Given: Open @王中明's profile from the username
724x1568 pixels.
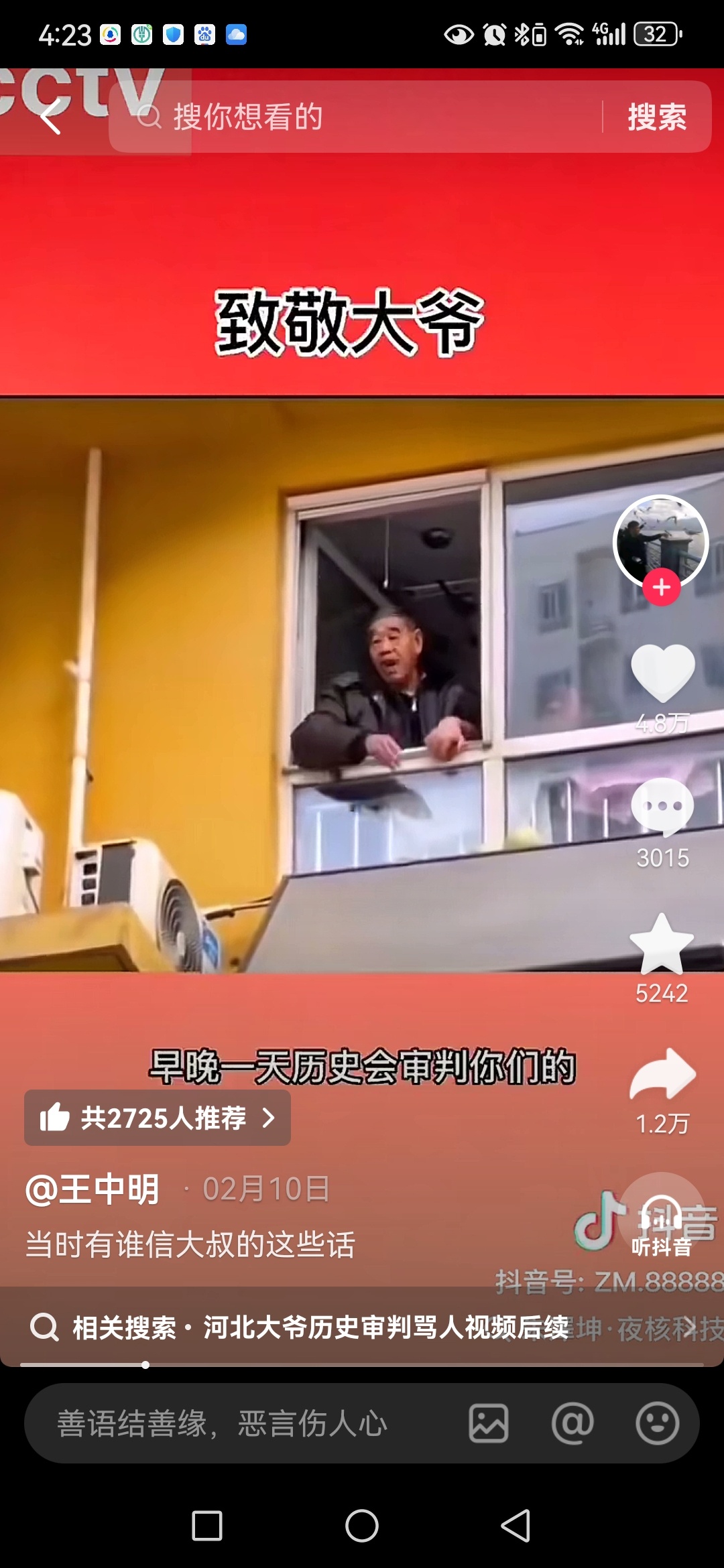Looking at the screenshot, I should coord(93,1189).
